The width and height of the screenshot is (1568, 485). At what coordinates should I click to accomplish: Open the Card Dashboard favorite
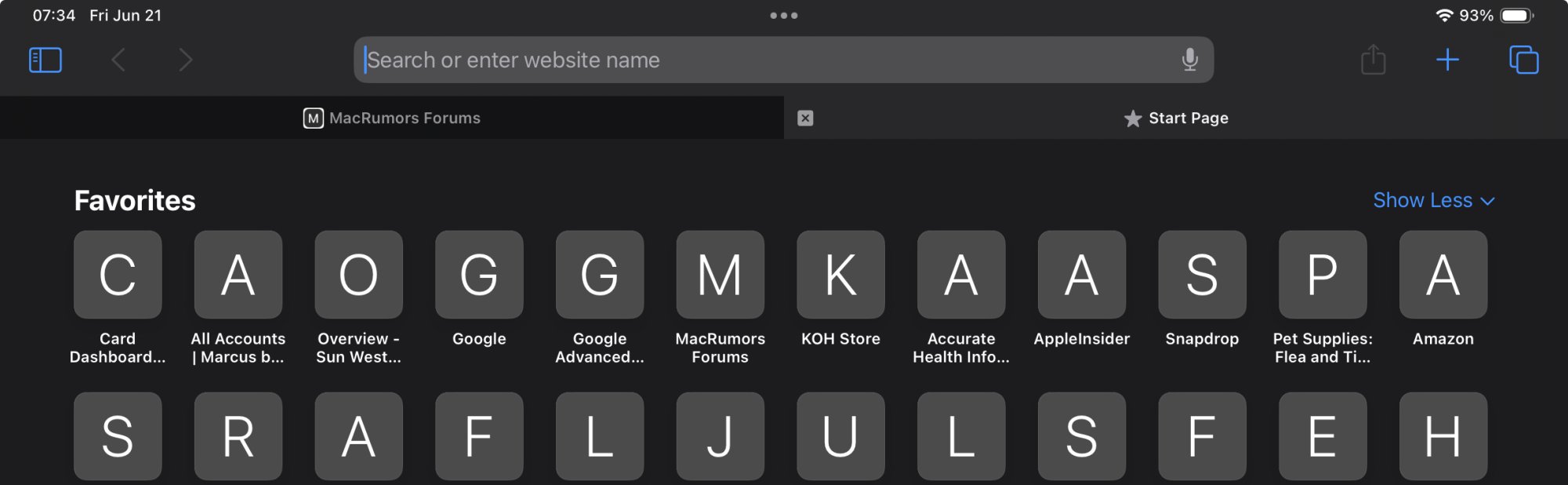(x=118, y=275)
